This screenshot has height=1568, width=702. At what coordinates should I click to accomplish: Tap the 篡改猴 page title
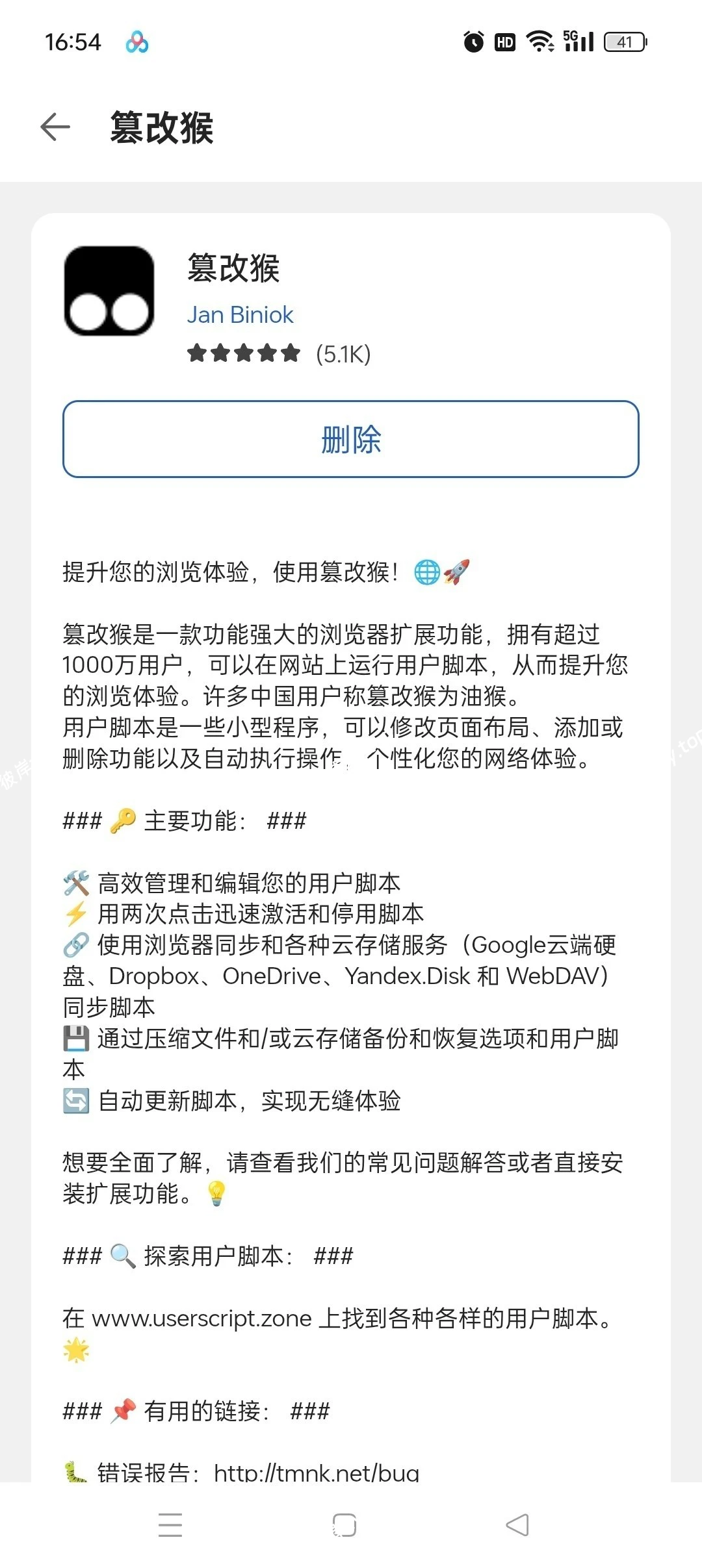point(162,127)
